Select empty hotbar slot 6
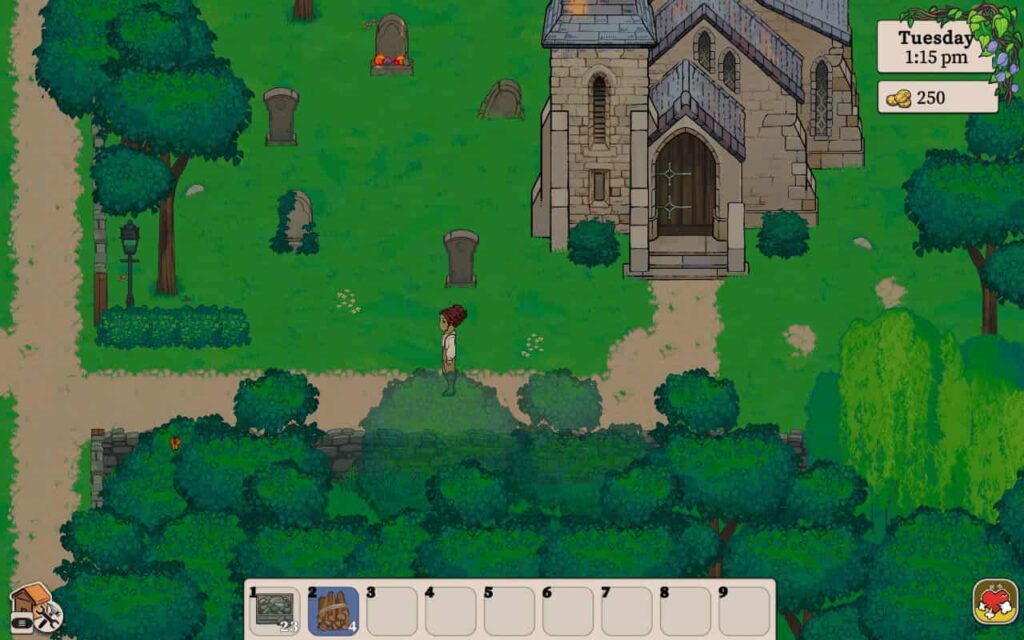This screenshot has width=1024, height=640. [569, 611]
